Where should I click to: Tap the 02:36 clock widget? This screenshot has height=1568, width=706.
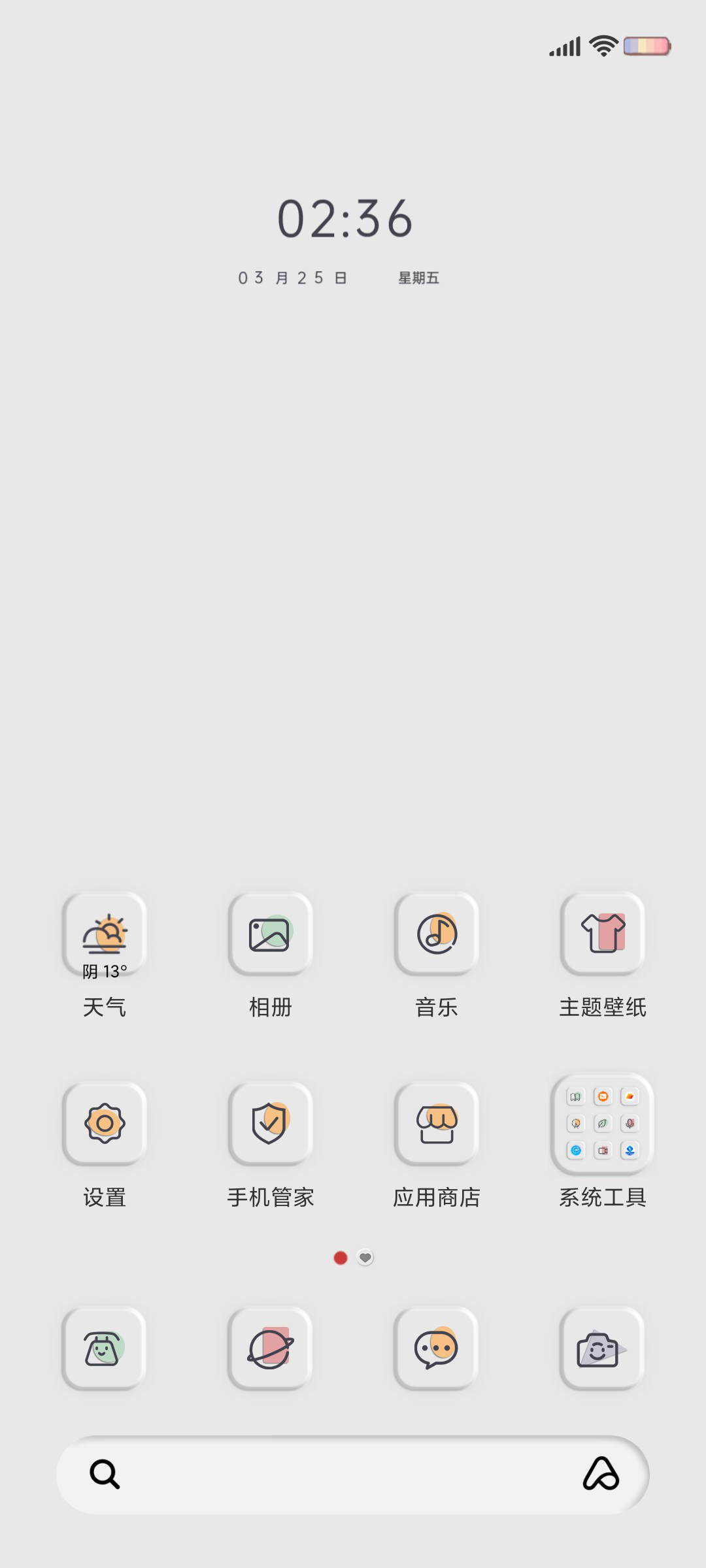(x=345, y=219)
